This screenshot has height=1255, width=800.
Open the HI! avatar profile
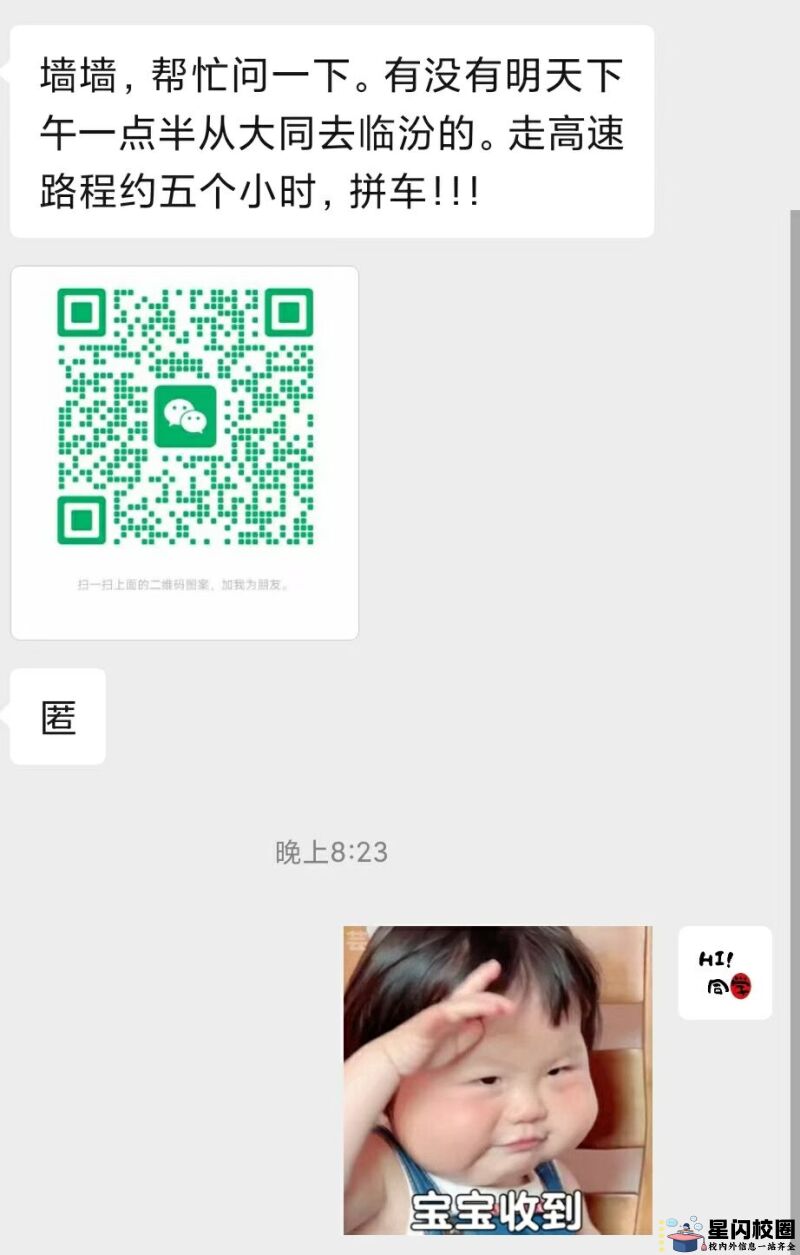tap(725, 972)
